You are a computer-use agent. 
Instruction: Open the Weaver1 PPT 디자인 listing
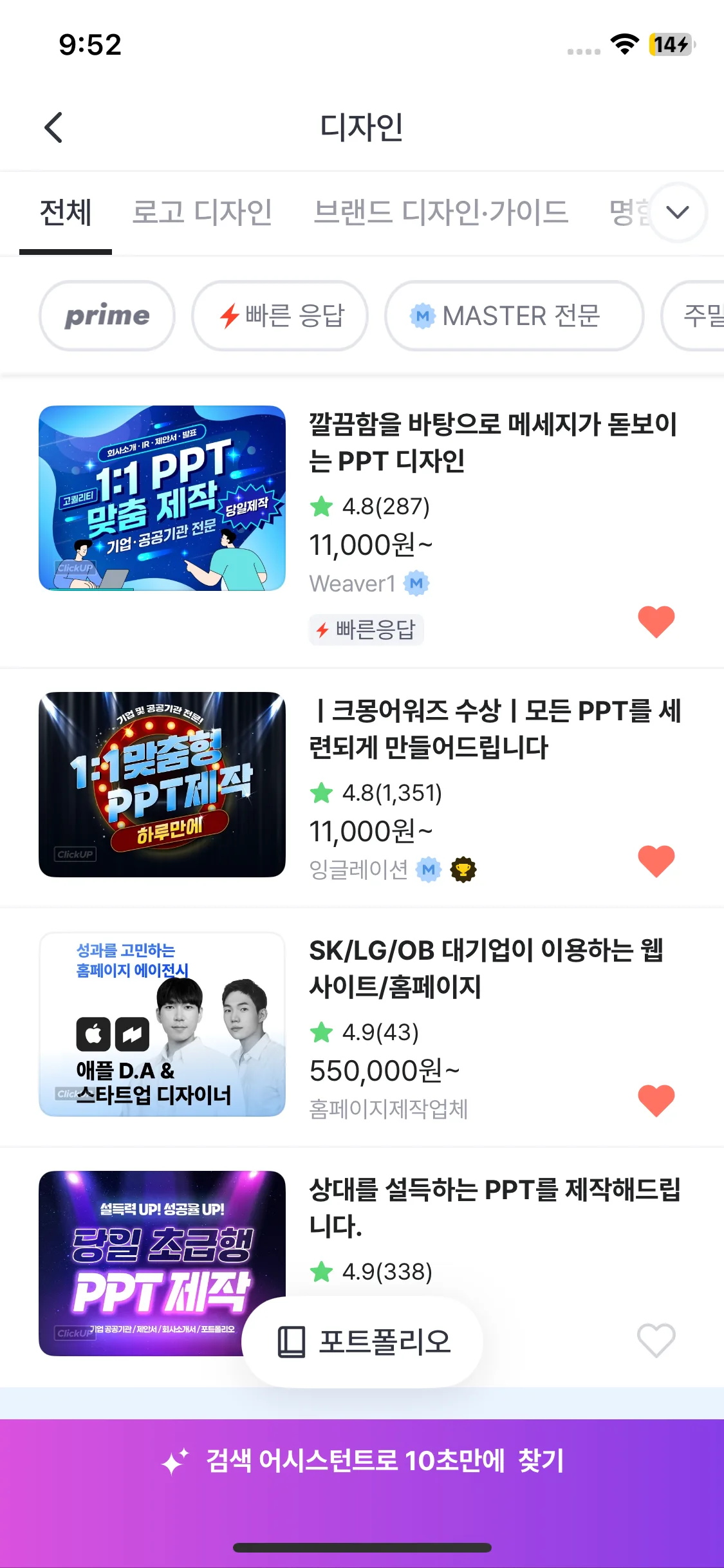[492, 443]
